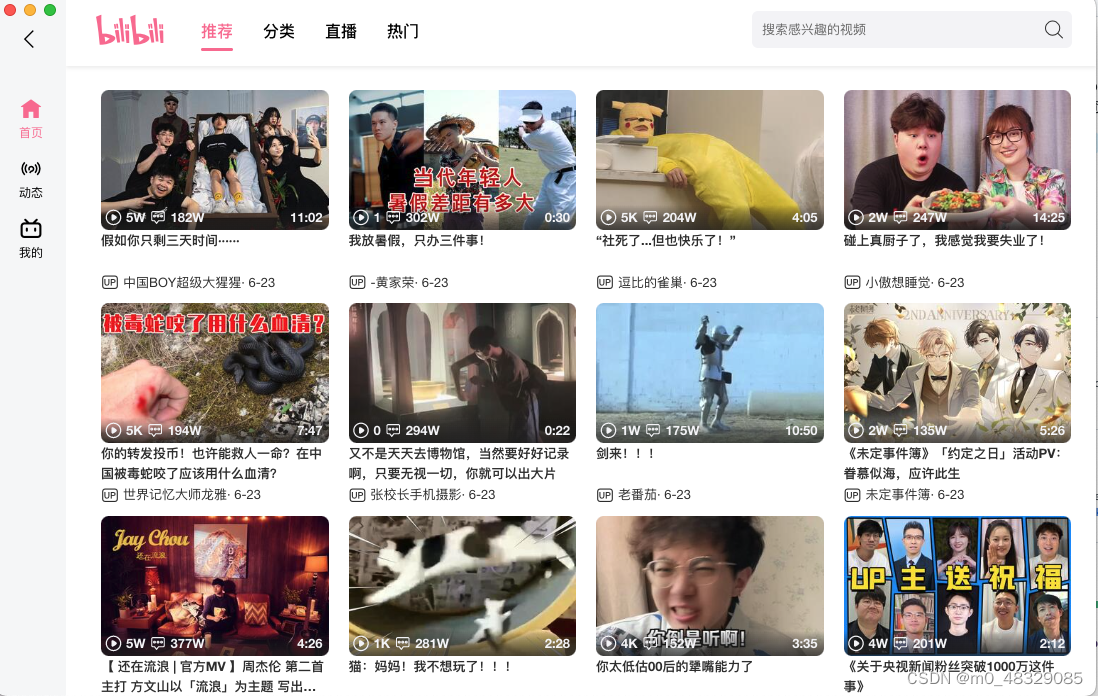Switch to the 推荐 tab
Screen dimensions: 1098x696
[x=217, y=32]
